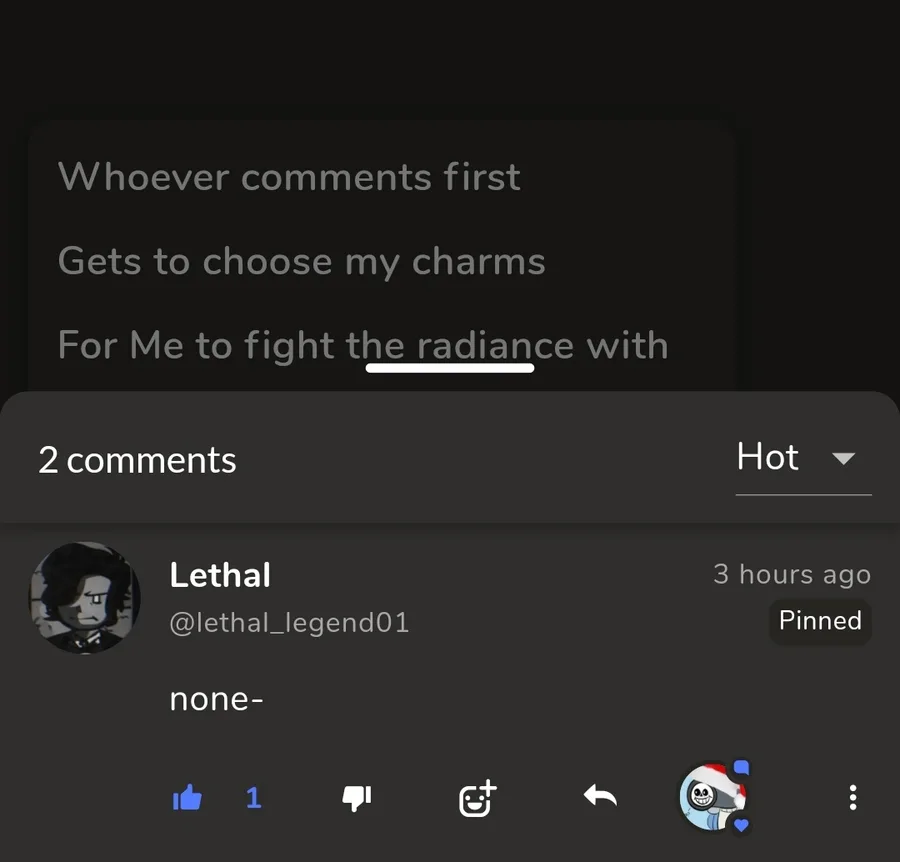Reply to Lethal's comment
The image size is (900, 862).
(x=600, y=796)
